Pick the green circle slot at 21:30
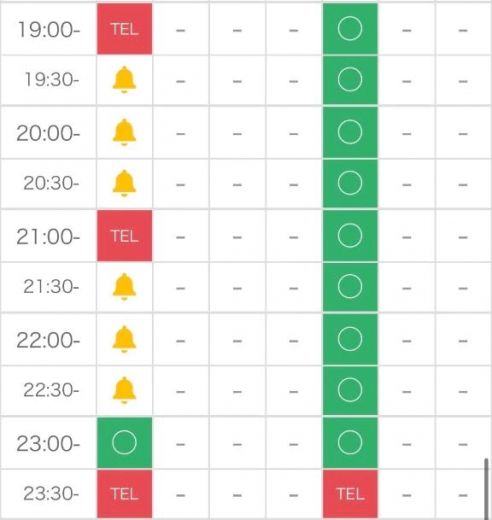 pyautogui.click(x=350, y=287)
